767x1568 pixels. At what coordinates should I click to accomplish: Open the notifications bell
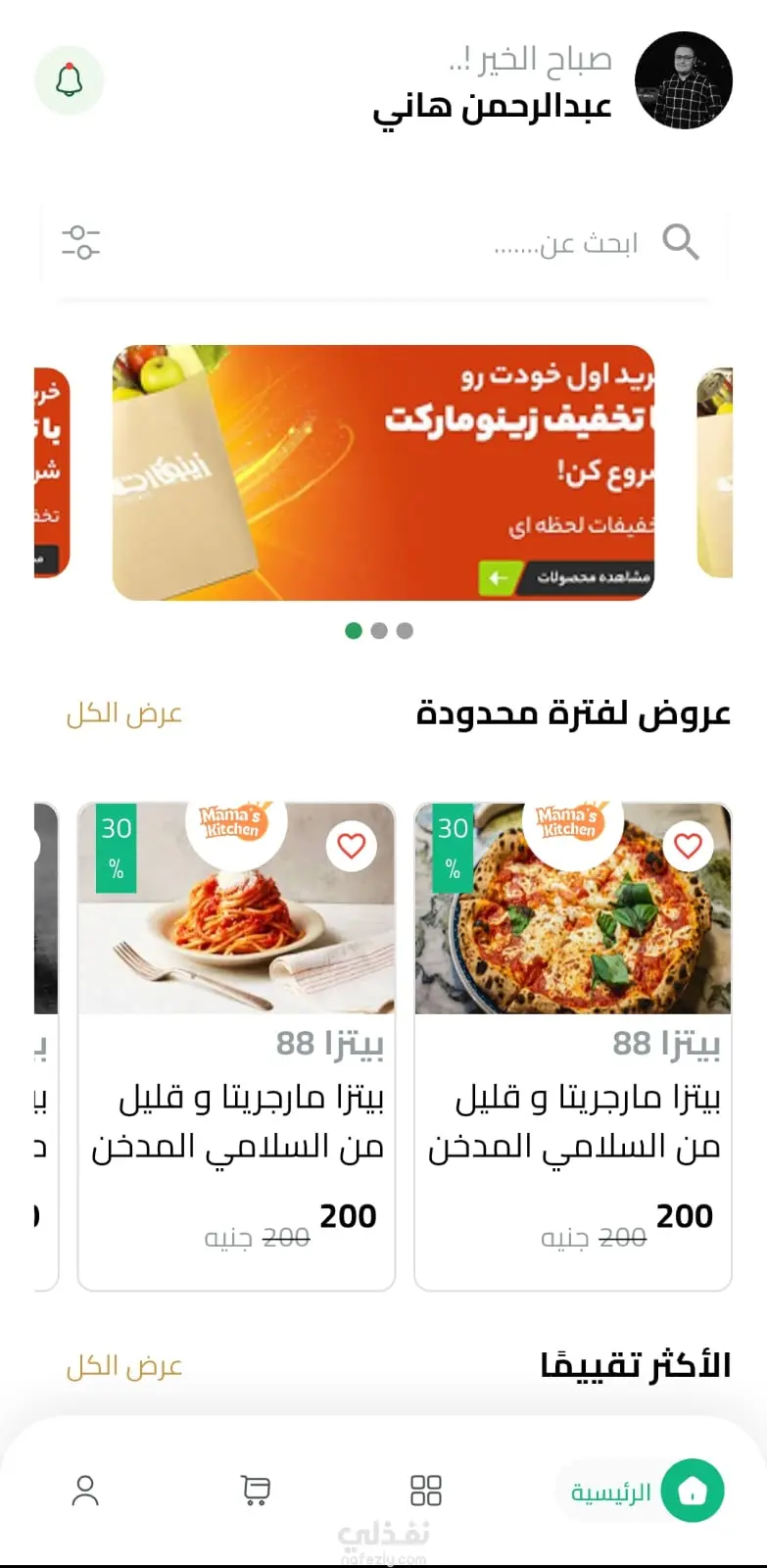tap(69, 80)
